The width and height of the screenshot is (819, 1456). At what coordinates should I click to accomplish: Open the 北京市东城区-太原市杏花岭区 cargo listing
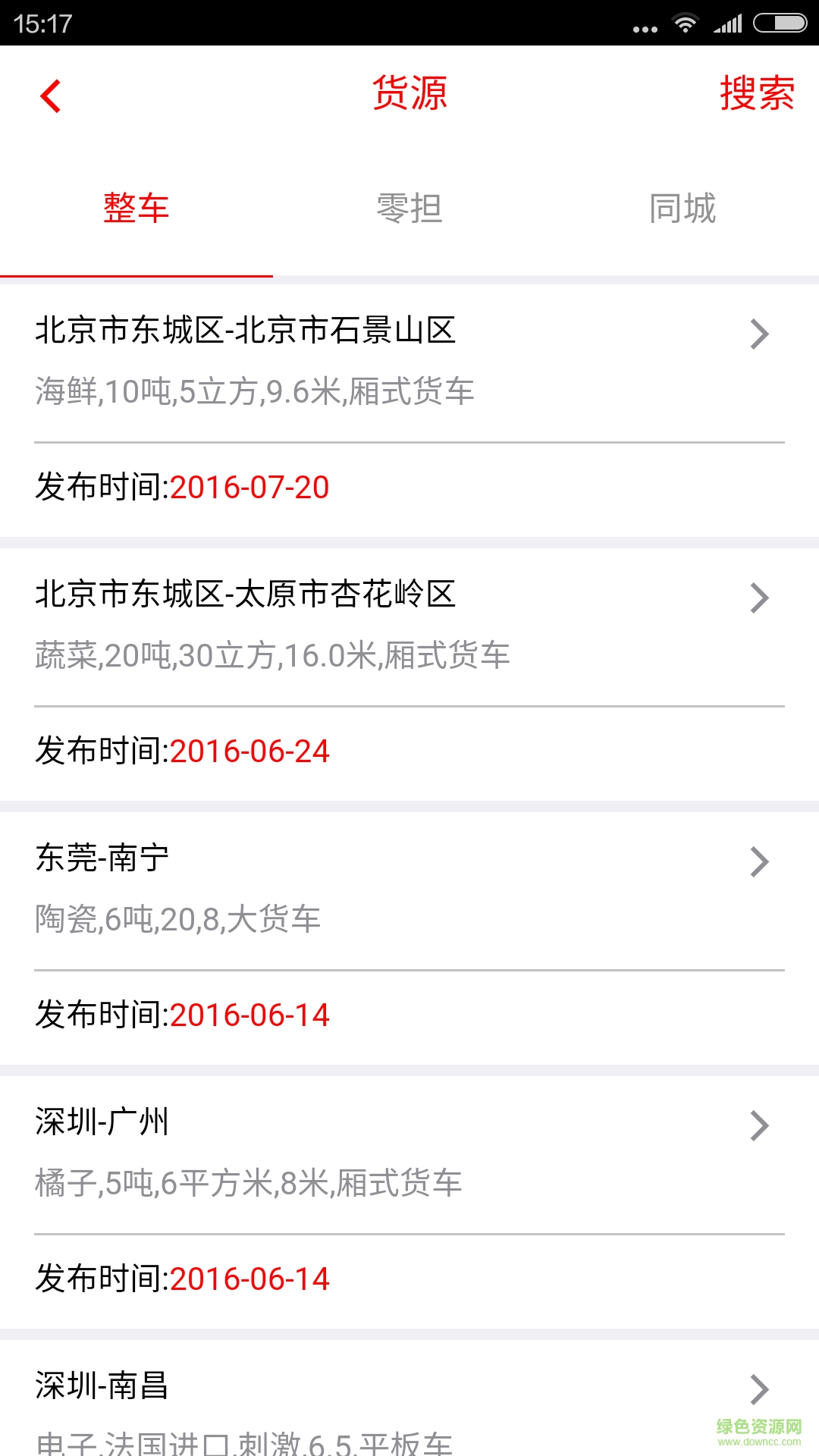pyautogui.click(x=409, y=624)
